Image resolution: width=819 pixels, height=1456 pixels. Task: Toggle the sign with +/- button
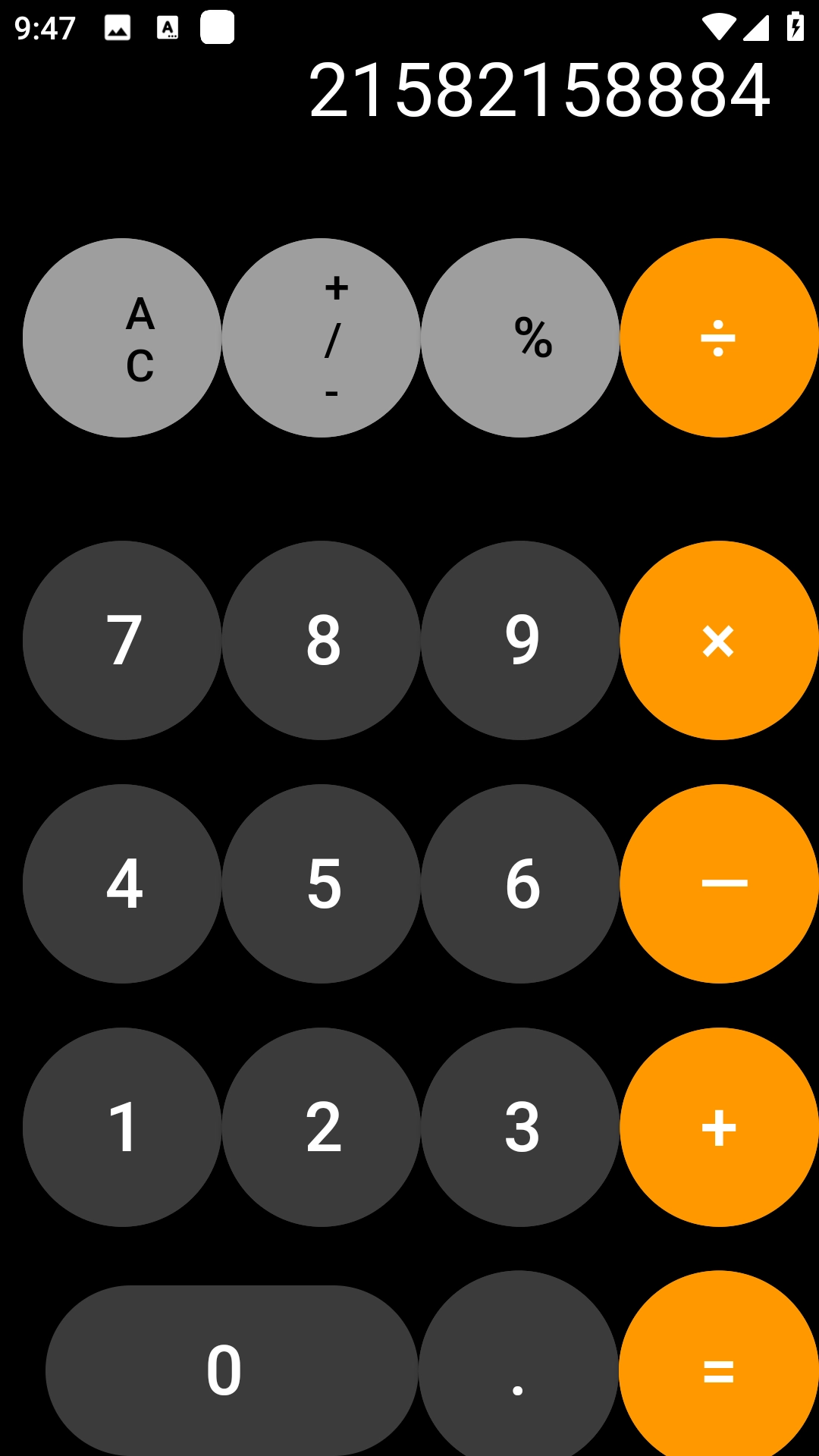click(x=321, y=338)
